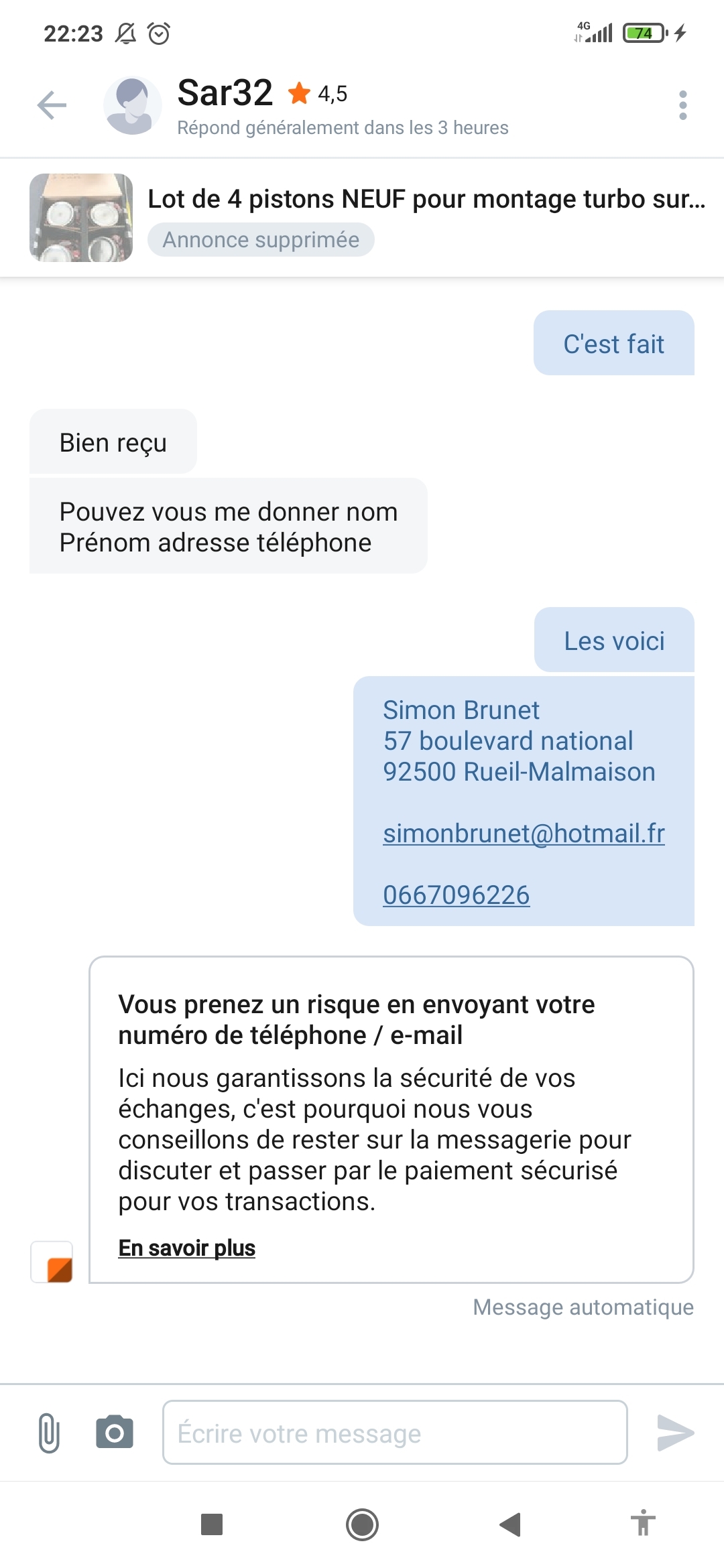
Task: Tap the phone number 0667096226 link
Action: click(456, 895)
